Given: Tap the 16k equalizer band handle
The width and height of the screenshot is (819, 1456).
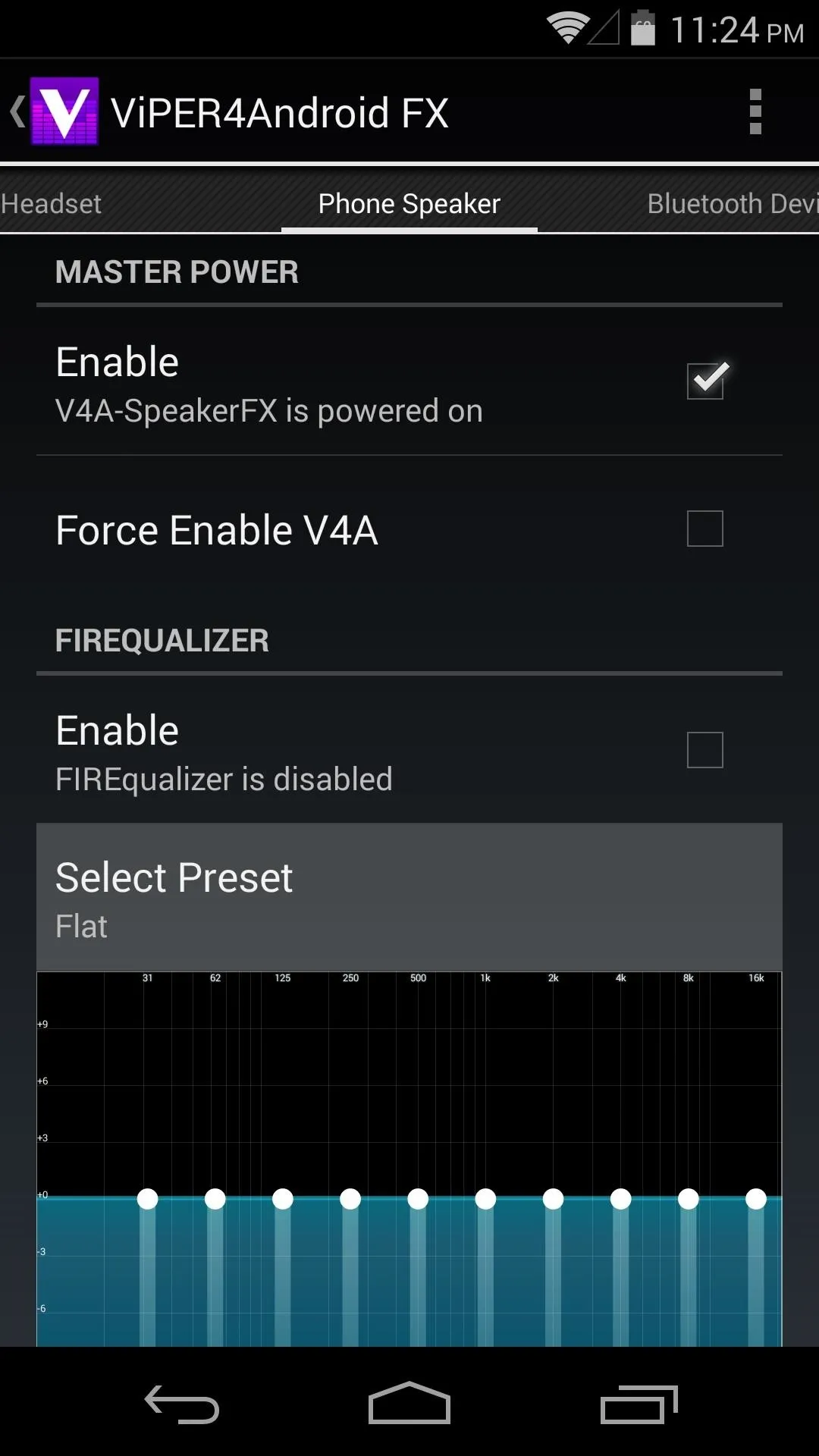Looking at the screenshot, I should tap(756, 1199).
